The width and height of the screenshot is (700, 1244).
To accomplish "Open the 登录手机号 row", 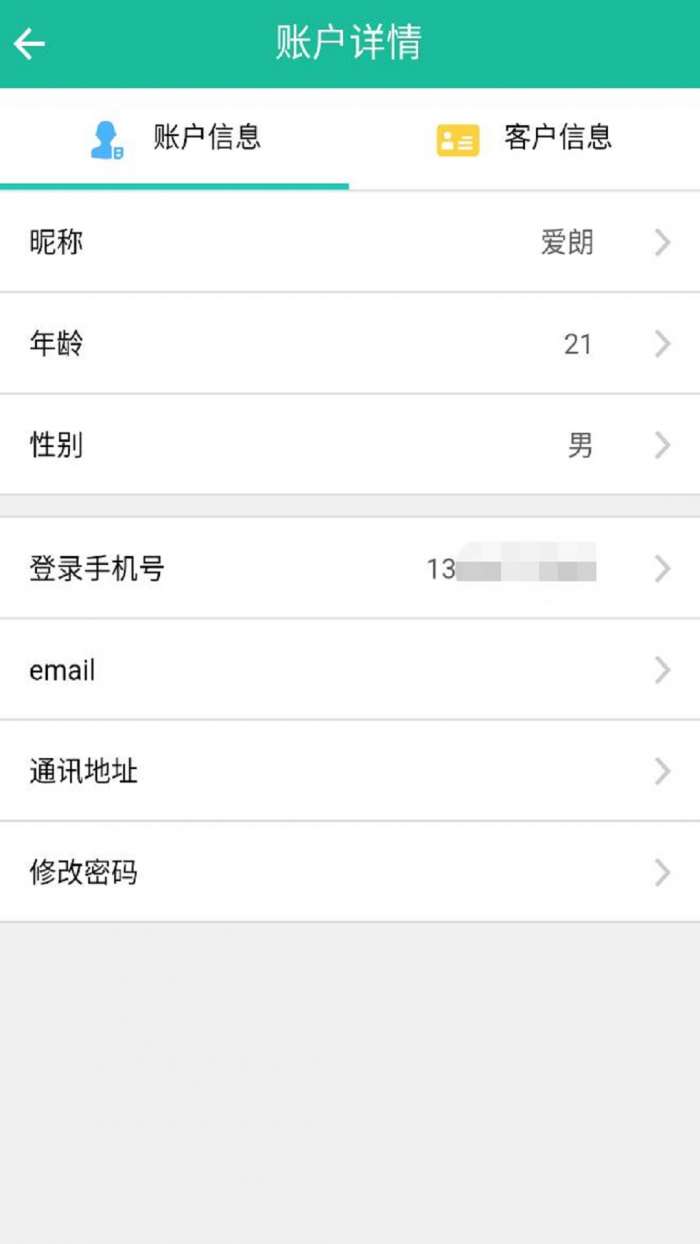I will pyautogui.click(x=350, y=569).
